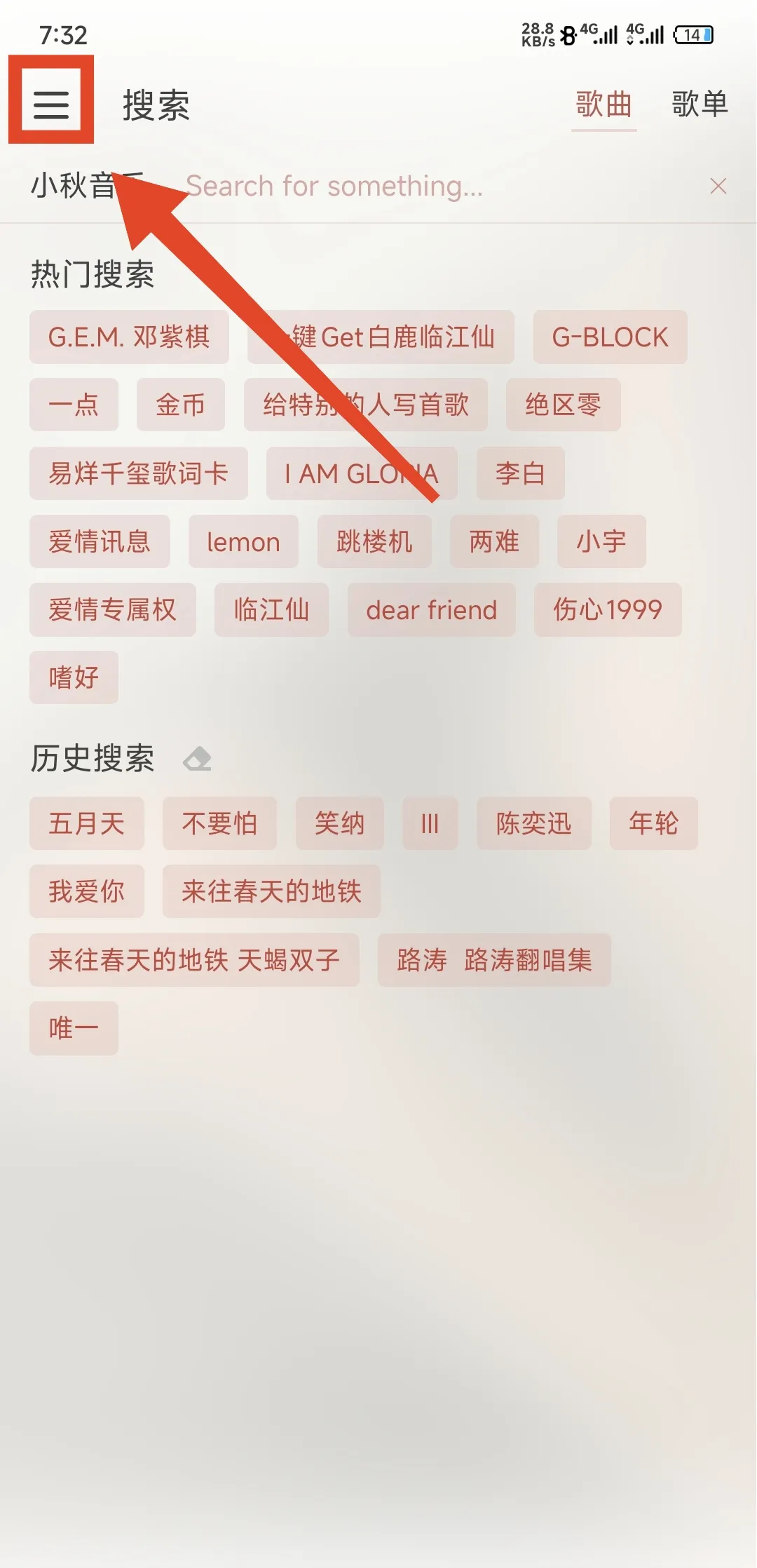Tap history chip 路涛 路涛翻唱集

pos(494,960)
